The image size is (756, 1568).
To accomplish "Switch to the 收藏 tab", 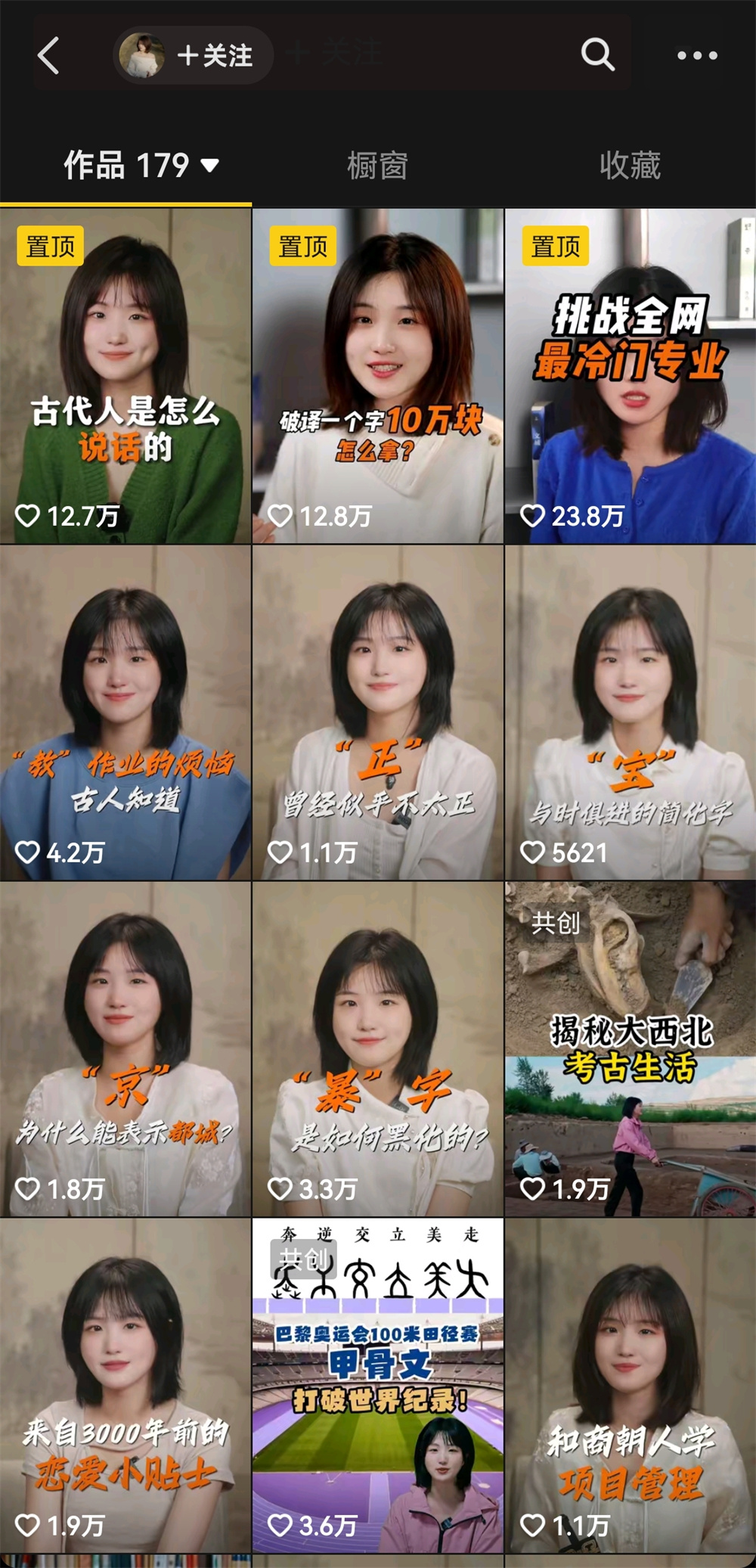I will tap(630, 166).
